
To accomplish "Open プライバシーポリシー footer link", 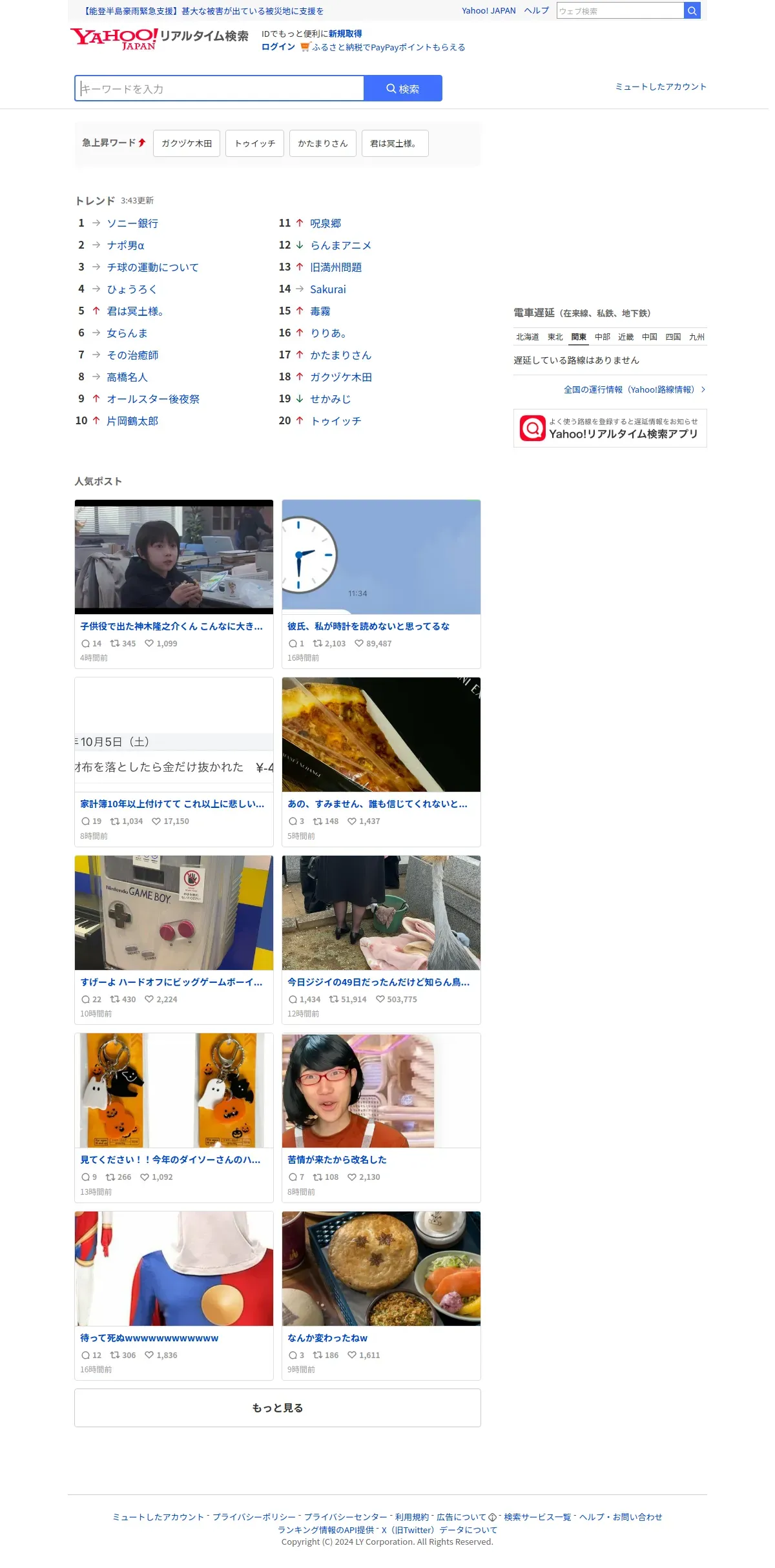I will coord(254,1517).
